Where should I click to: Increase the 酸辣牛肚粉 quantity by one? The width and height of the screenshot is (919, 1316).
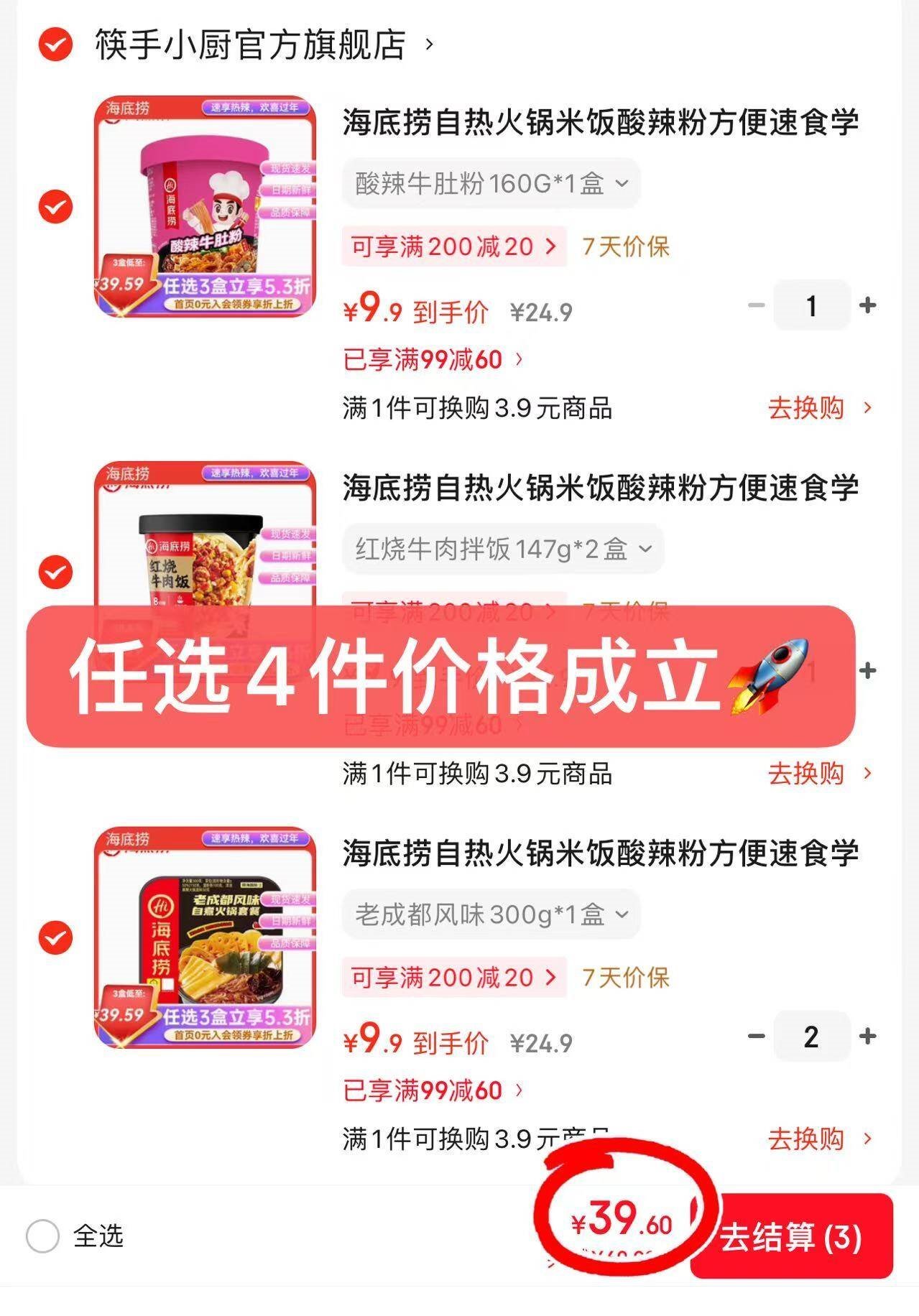tap(867, 305)
